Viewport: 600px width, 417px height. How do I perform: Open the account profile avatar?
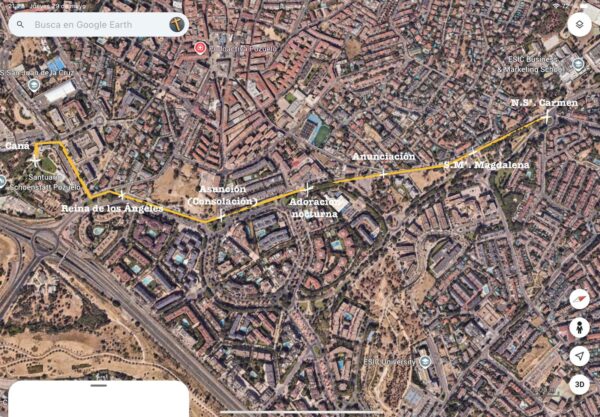tap(176, 24)
